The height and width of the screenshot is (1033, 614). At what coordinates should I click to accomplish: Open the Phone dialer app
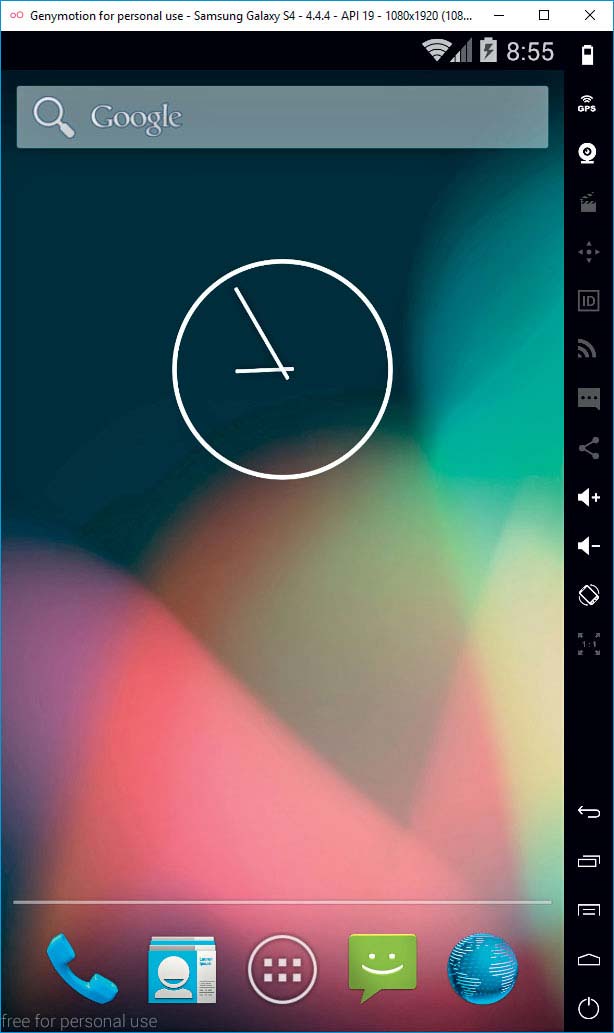coord(82,968)
